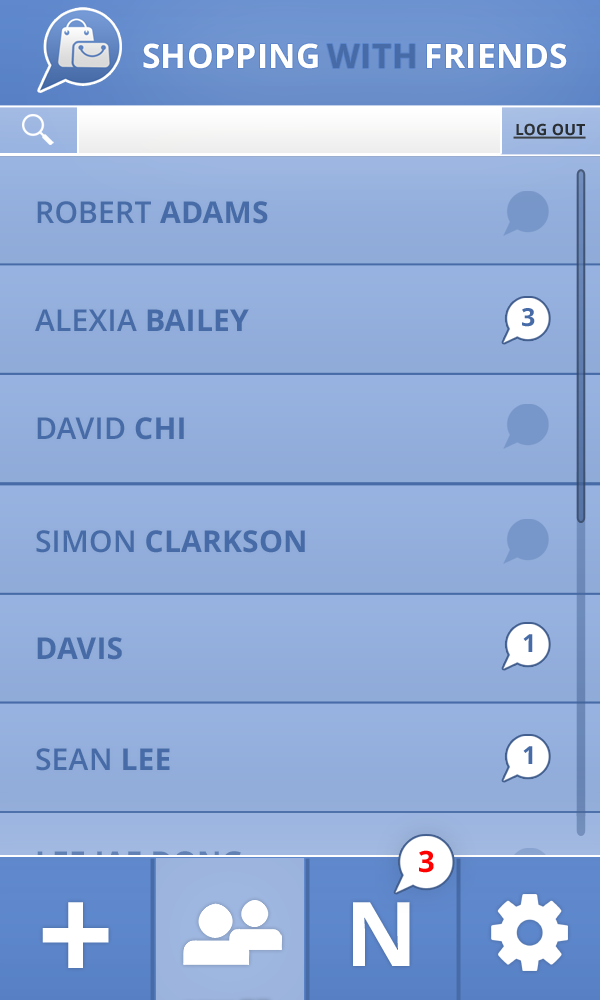Viewport: 600px width, 1000px height.
Task: Tap the magnifying glass search icon
Action: (38, 130)
